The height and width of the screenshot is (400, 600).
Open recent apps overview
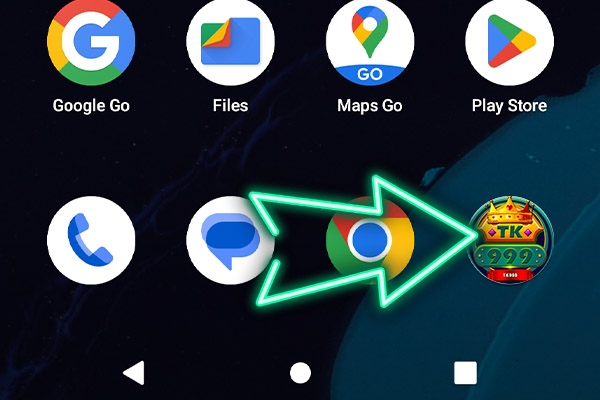coord(465,373)
